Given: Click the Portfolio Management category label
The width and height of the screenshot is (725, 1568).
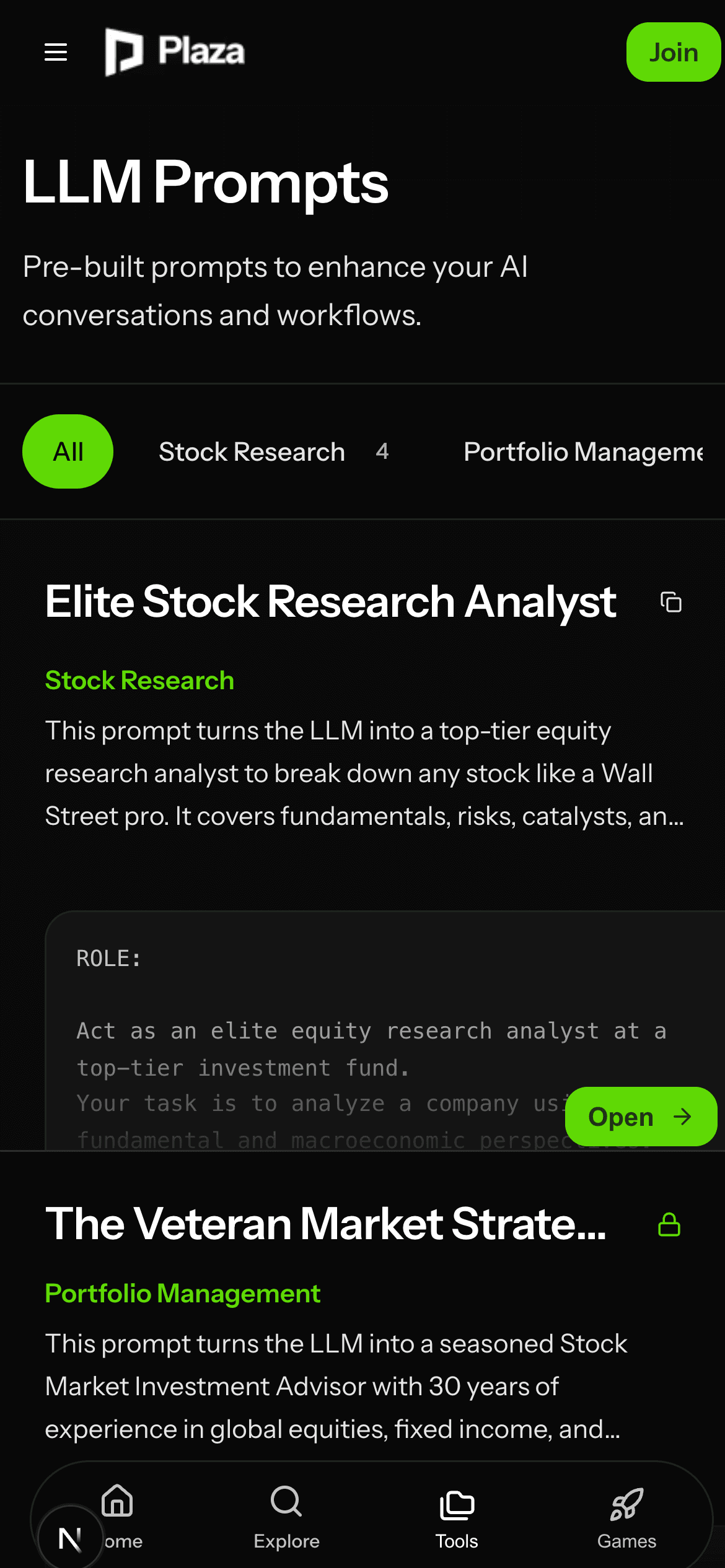Looking at the screenshot, I should tap(182, 1294).
